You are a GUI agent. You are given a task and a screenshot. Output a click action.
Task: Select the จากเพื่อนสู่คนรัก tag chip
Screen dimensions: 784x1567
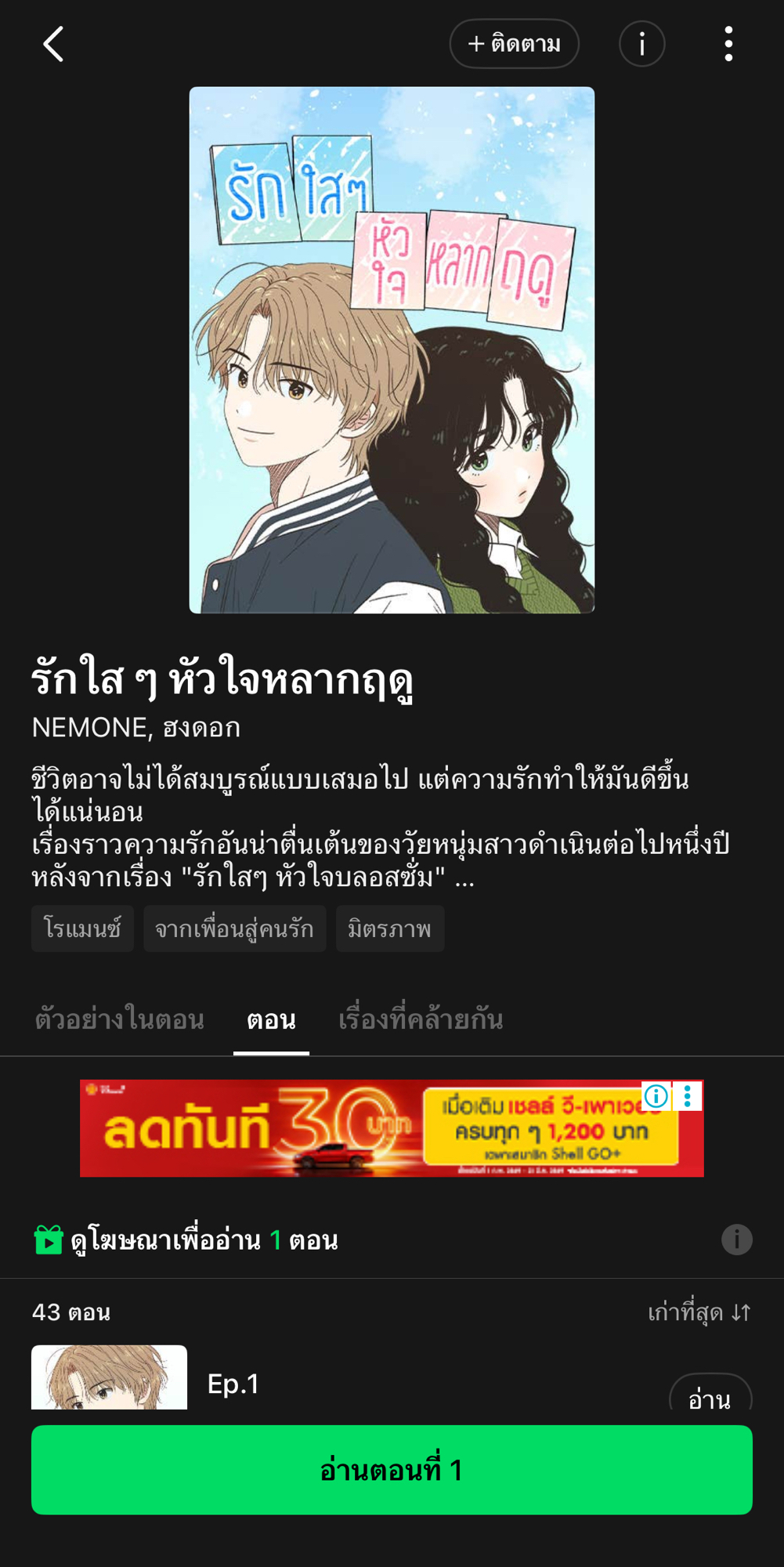(x=234, y=928)
